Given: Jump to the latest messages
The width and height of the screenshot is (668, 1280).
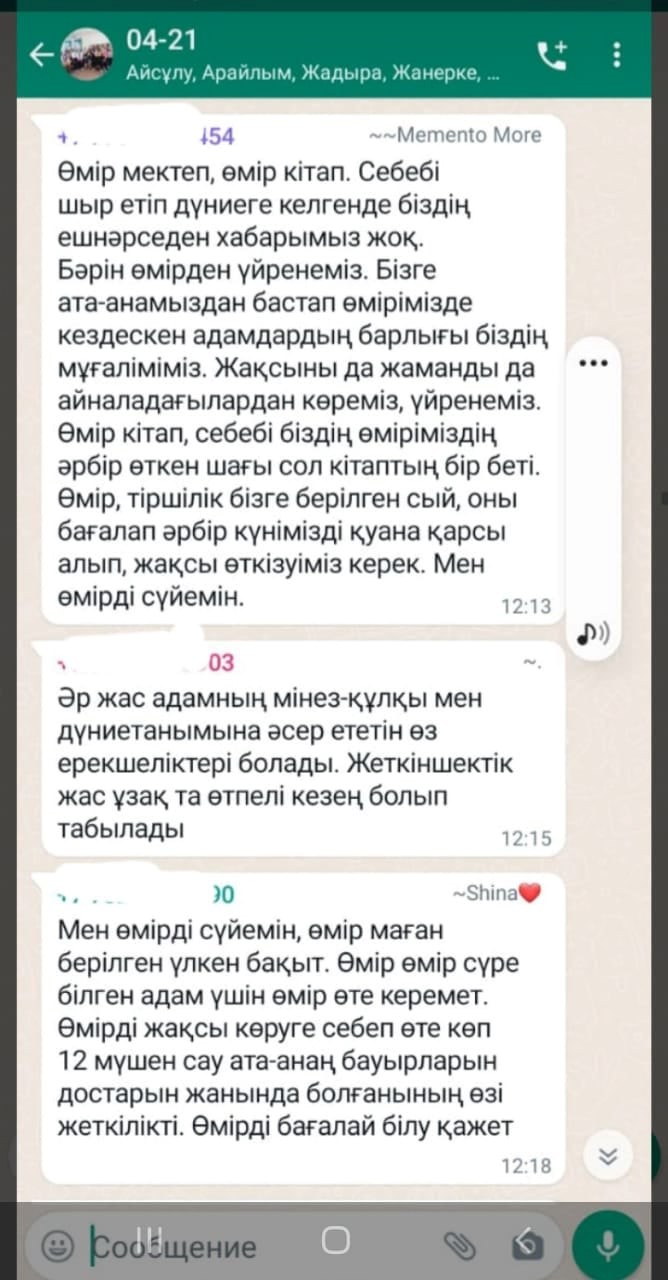Looking at the screenshot, I should click(x=607, y=1158).
